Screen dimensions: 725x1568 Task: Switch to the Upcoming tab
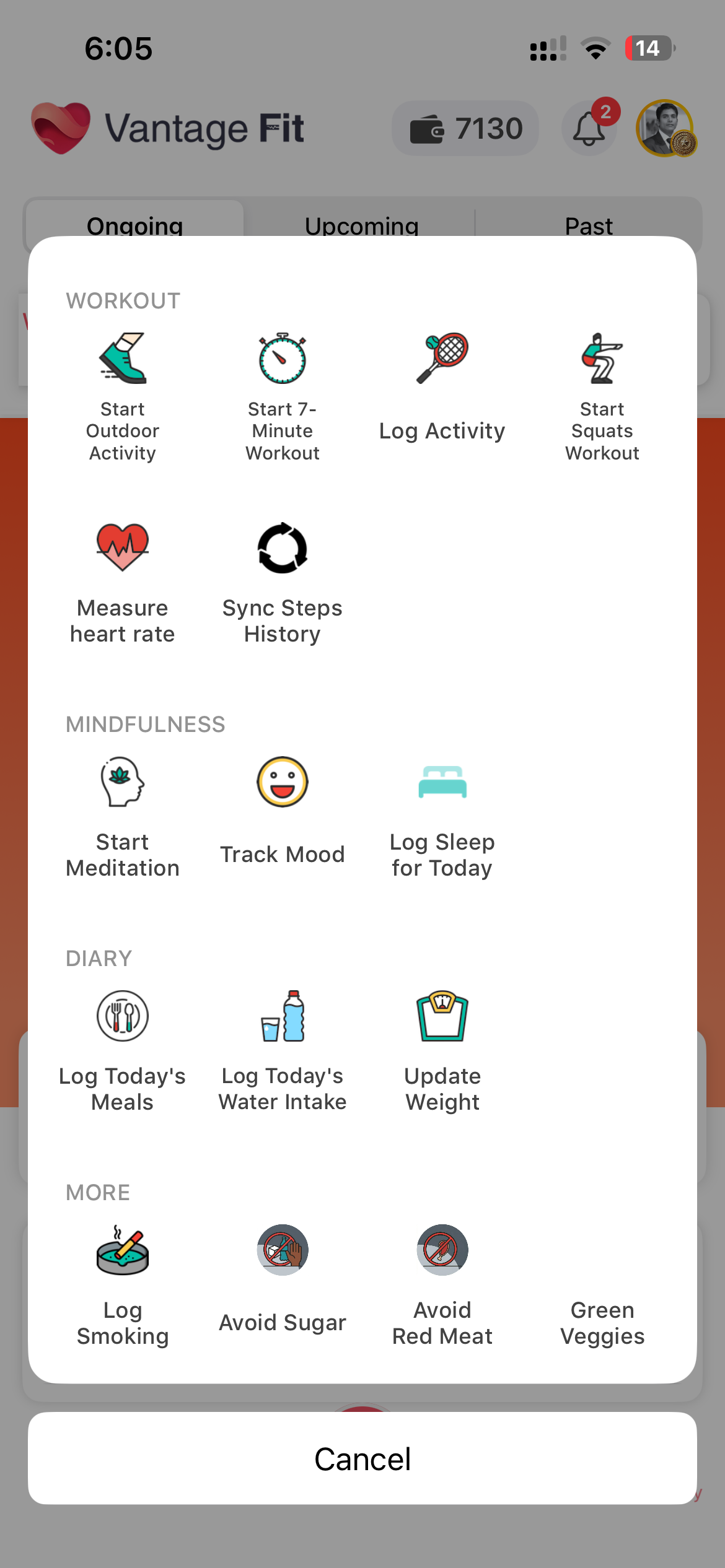pos(362,225)
